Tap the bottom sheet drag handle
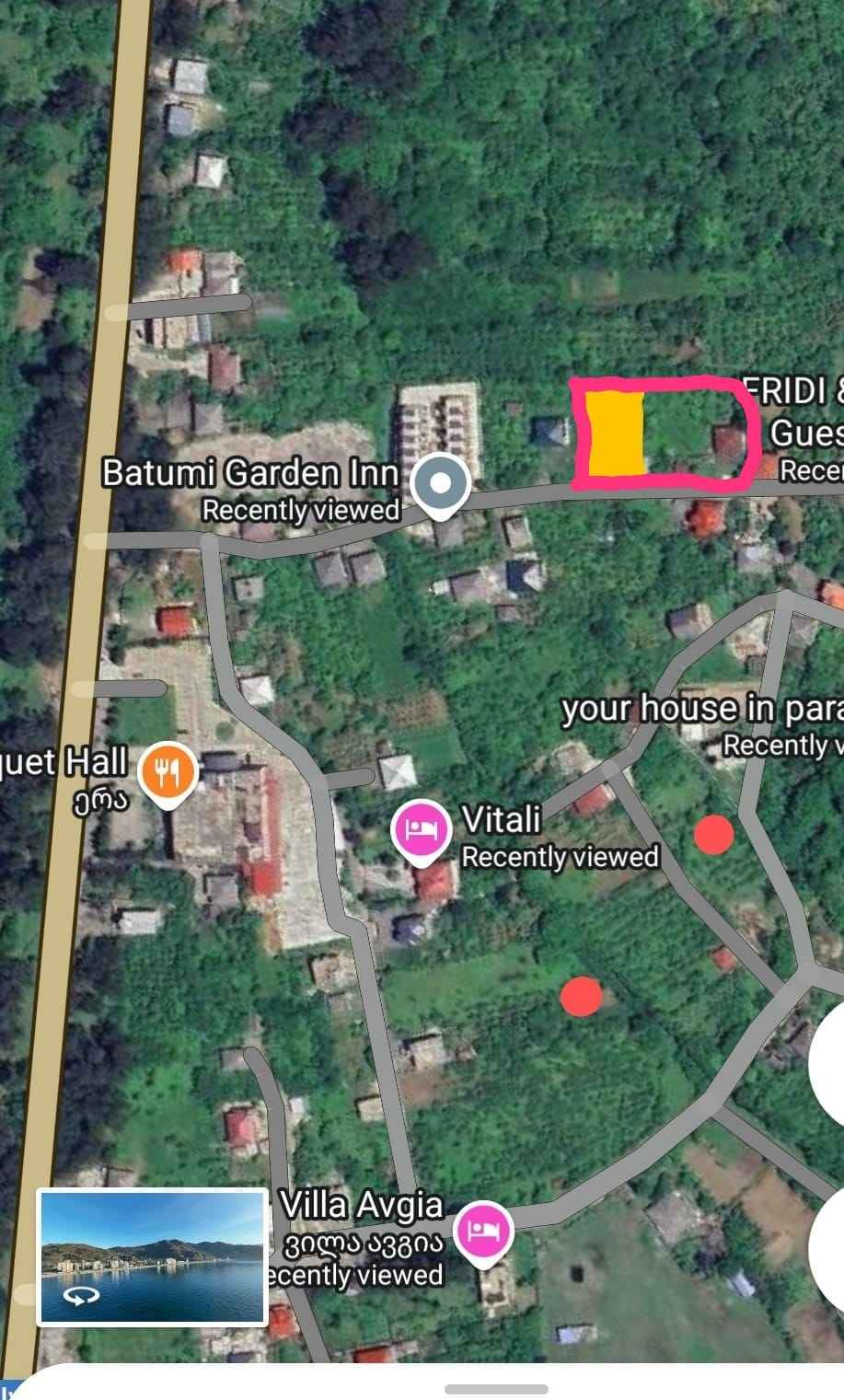This screenshot has width=844, height=1400. [x=497, y=1389]
